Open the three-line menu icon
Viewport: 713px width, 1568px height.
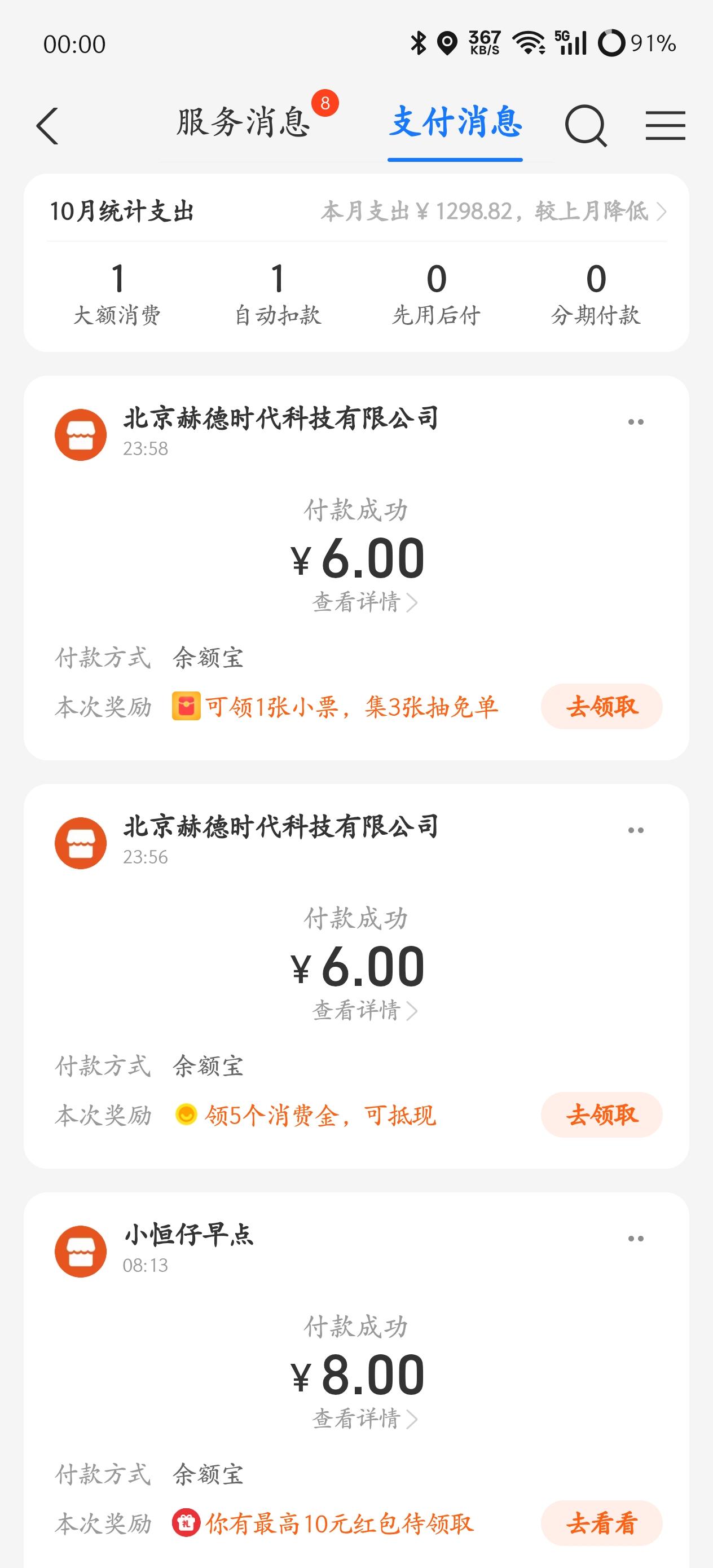(x=665, y=126)
